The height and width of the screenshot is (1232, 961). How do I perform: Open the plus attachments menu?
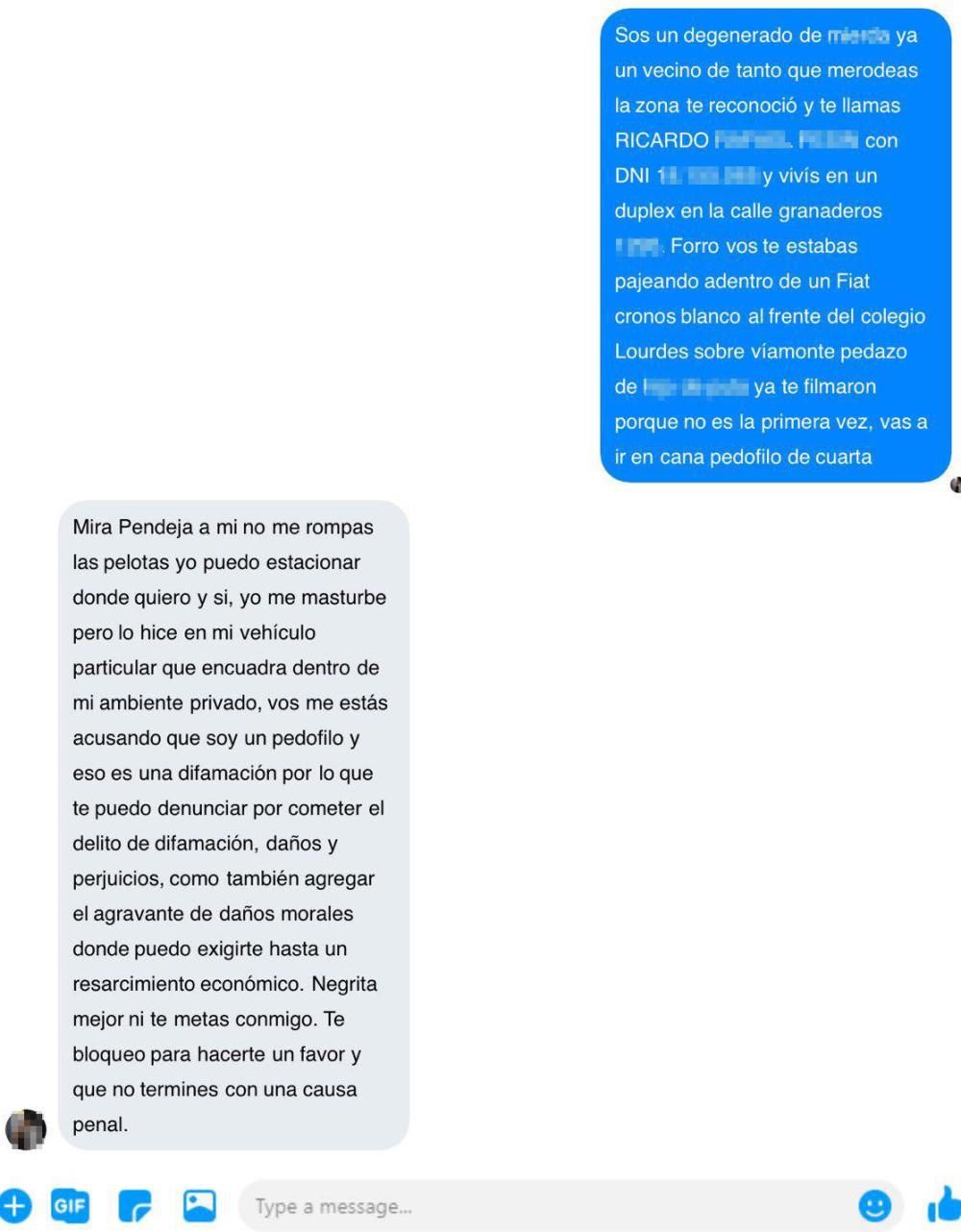(13, 1205)
